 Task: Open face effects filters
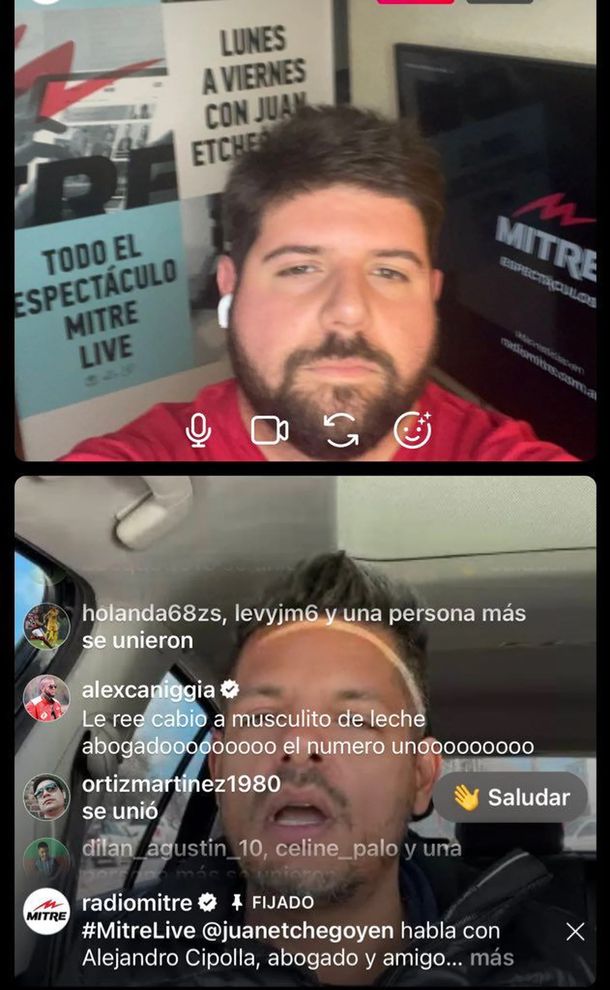coord(412,430)
